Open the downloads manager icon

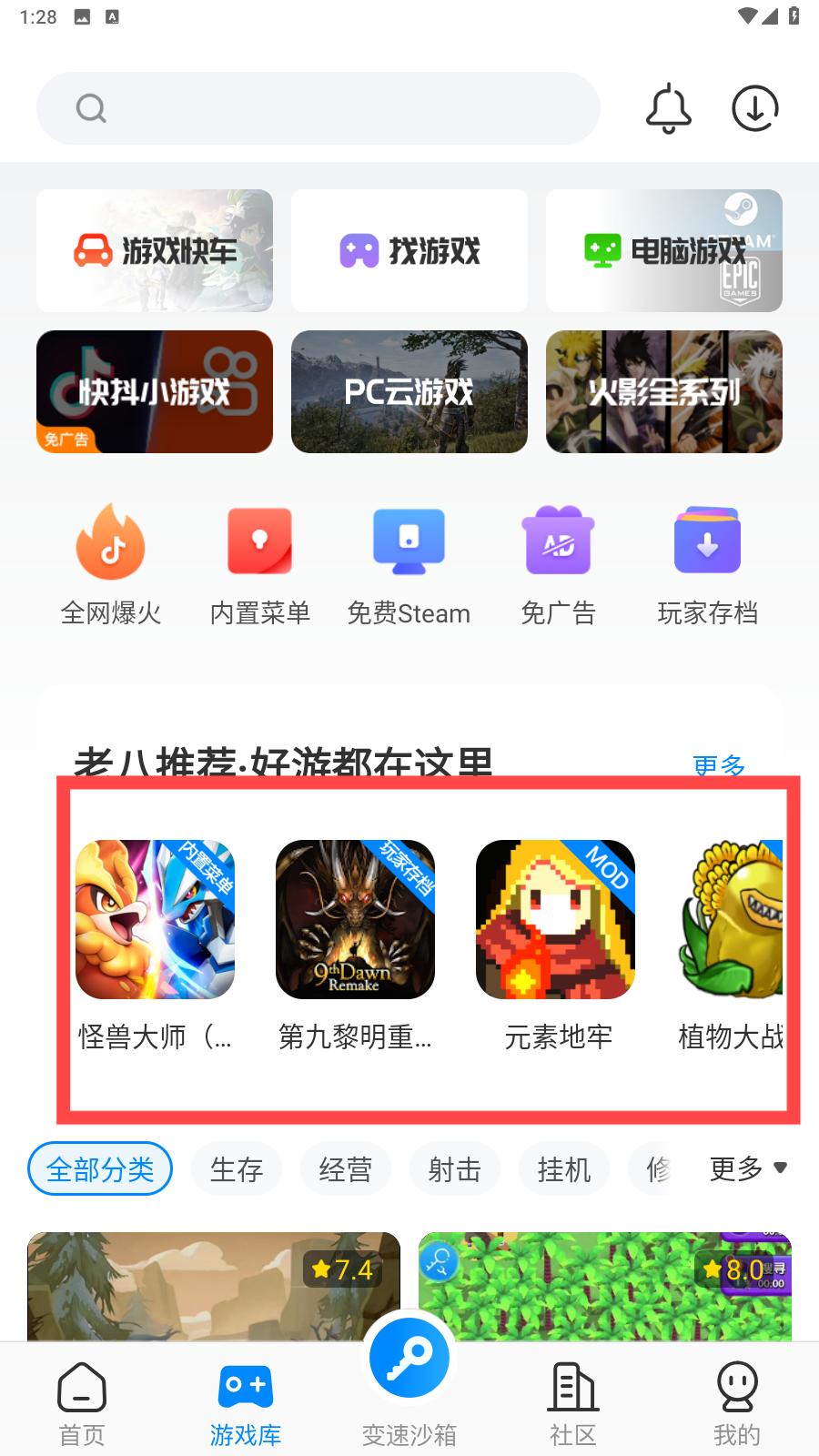click(x=754, y=108)
